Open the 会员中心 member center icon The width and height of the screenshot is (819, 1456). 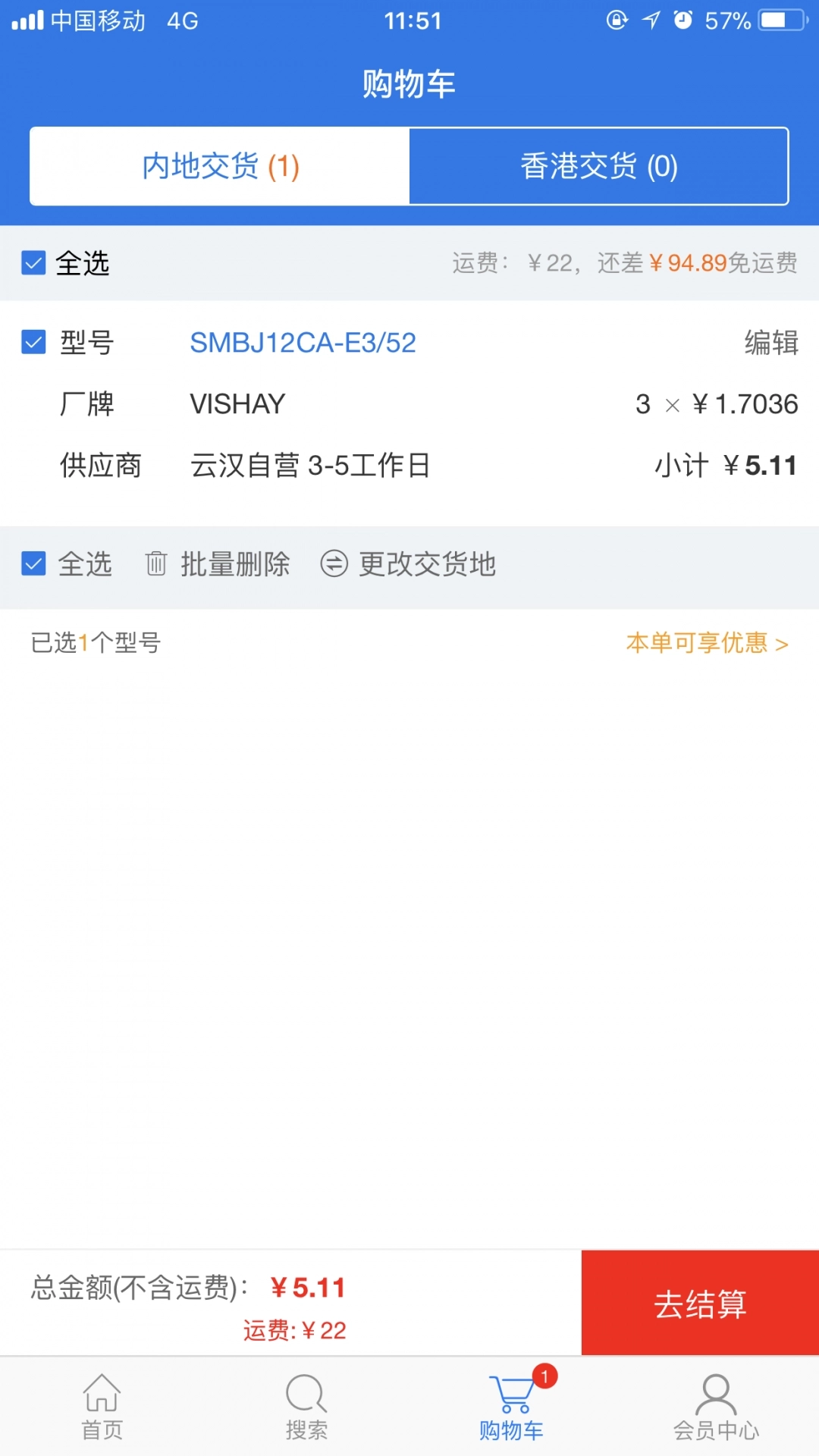click(717, 1395)
